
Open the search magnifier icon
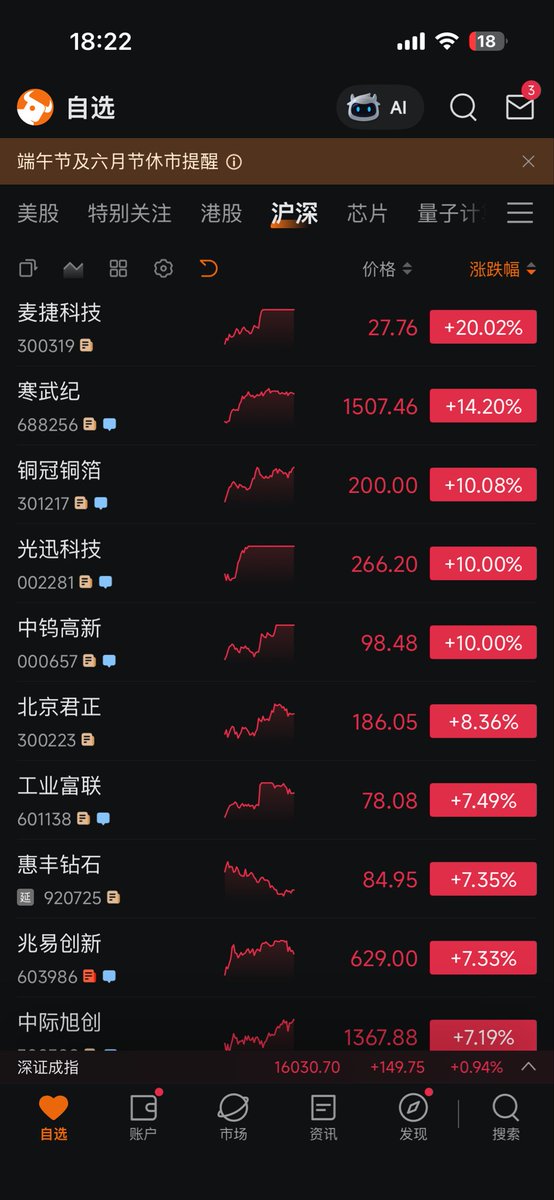[463, 107]
